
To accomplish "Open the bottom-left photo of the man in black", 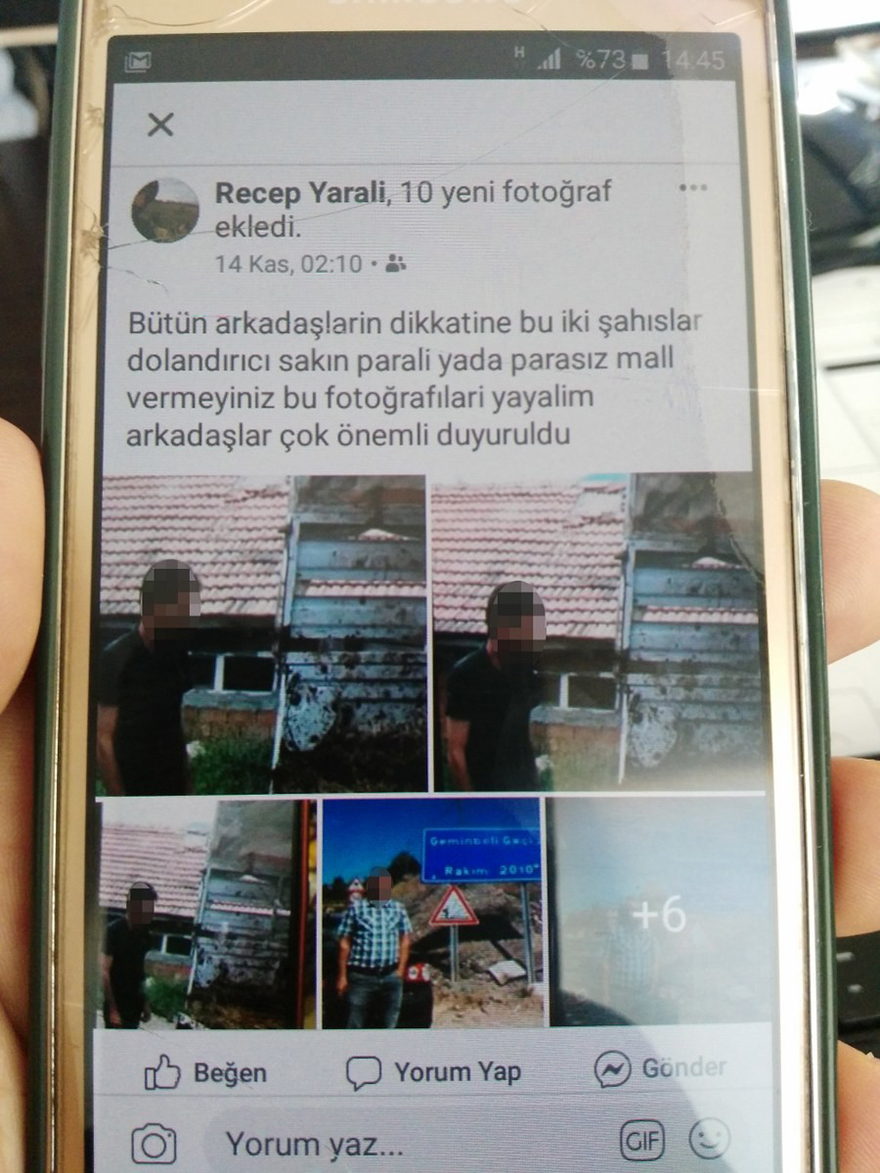I will [x=205, y=912].
